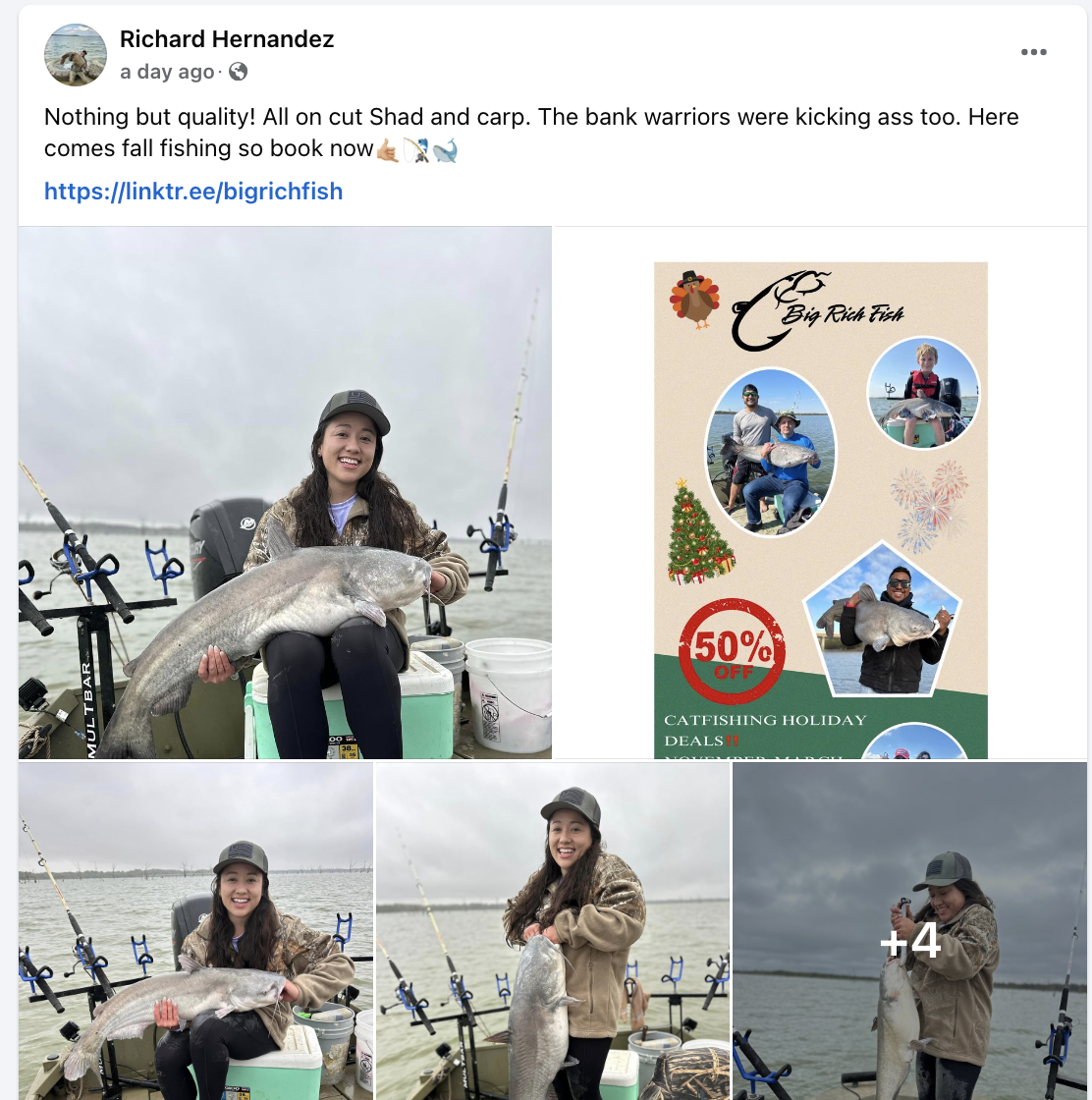1092x1100 pixels.
Task: Follow the linktr.ee/bigrichfish link
Action: pos(193,191)
